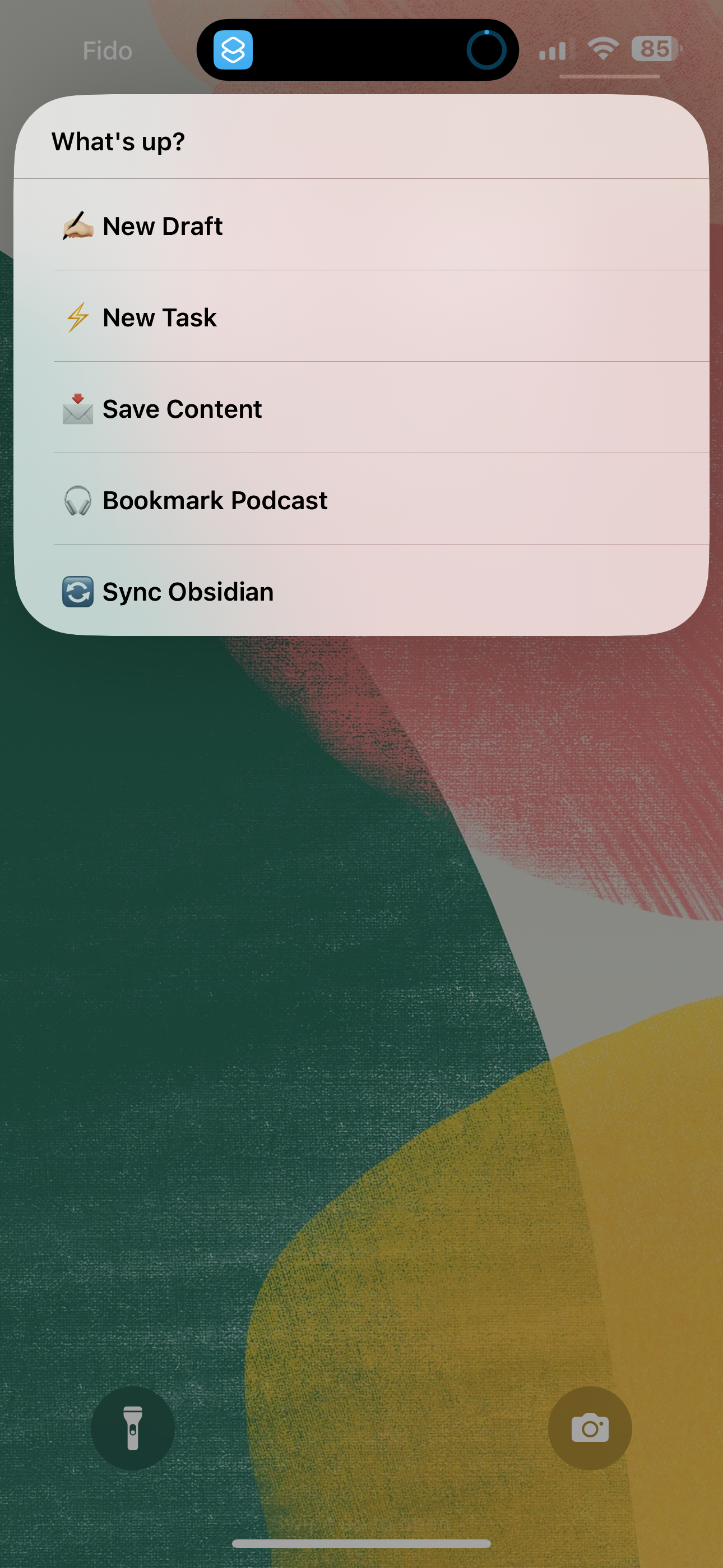Turn on the flashlight
The height and width of the screenshot is (1568, 723).
[133, 1428]
